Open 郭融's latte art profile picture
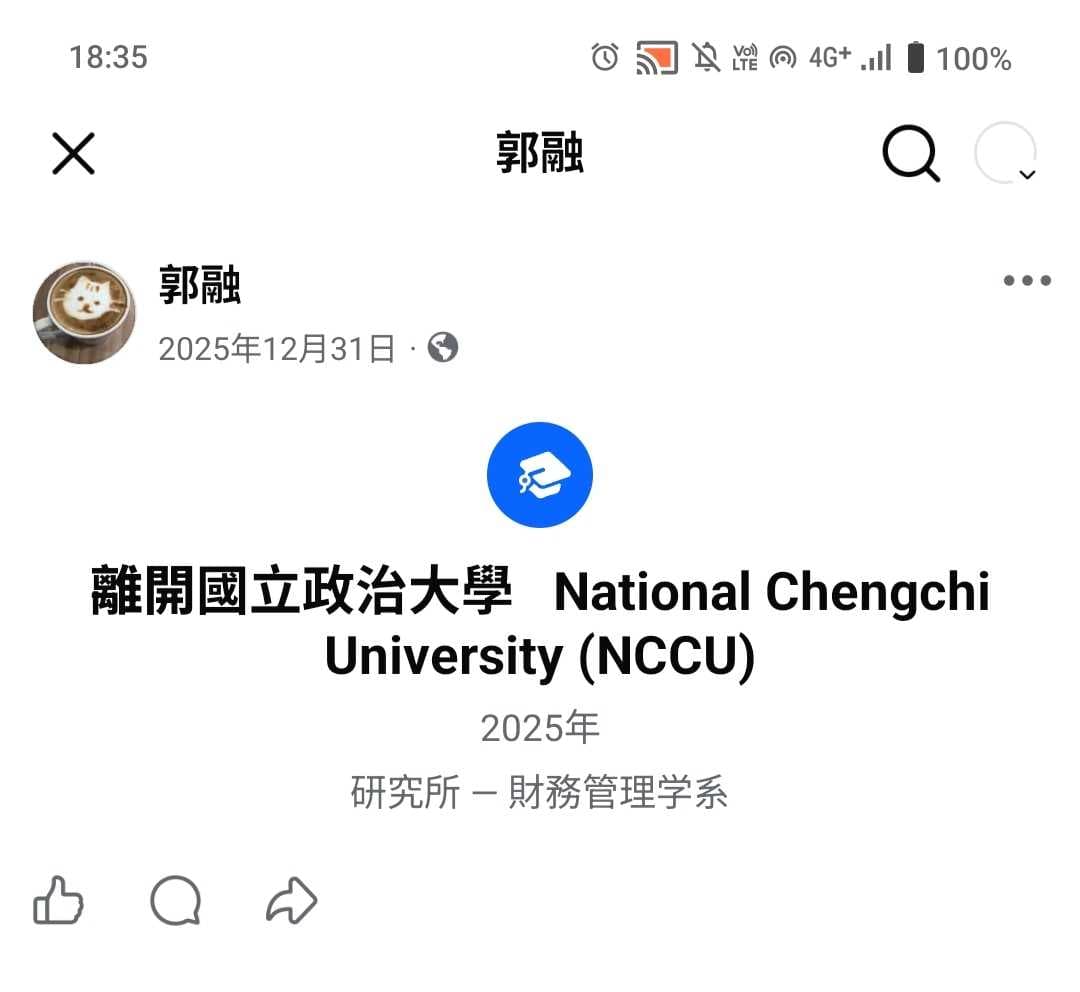 click(x=84, y=313)
